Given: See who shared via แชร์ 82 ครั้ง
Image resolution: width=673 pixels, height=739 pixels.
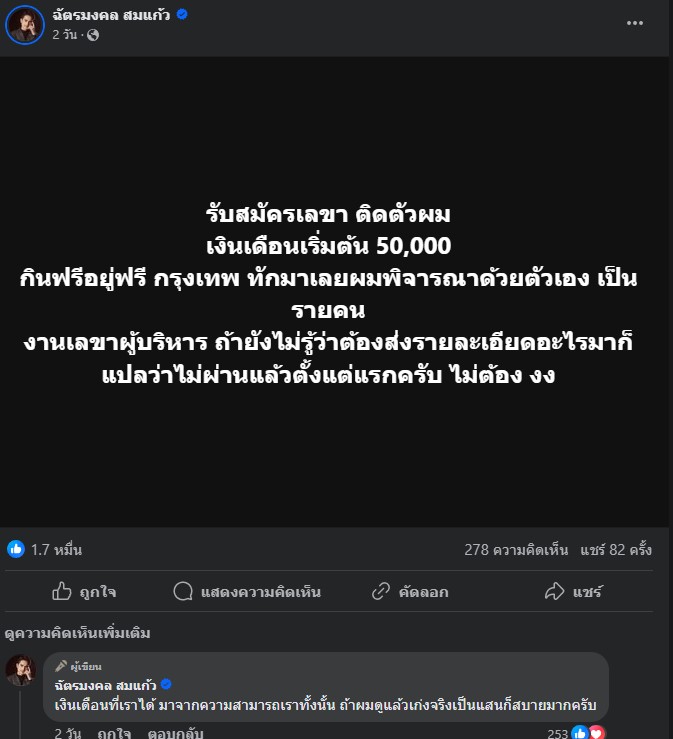Looking at the screenshot, I should click(x=616, y=549).
